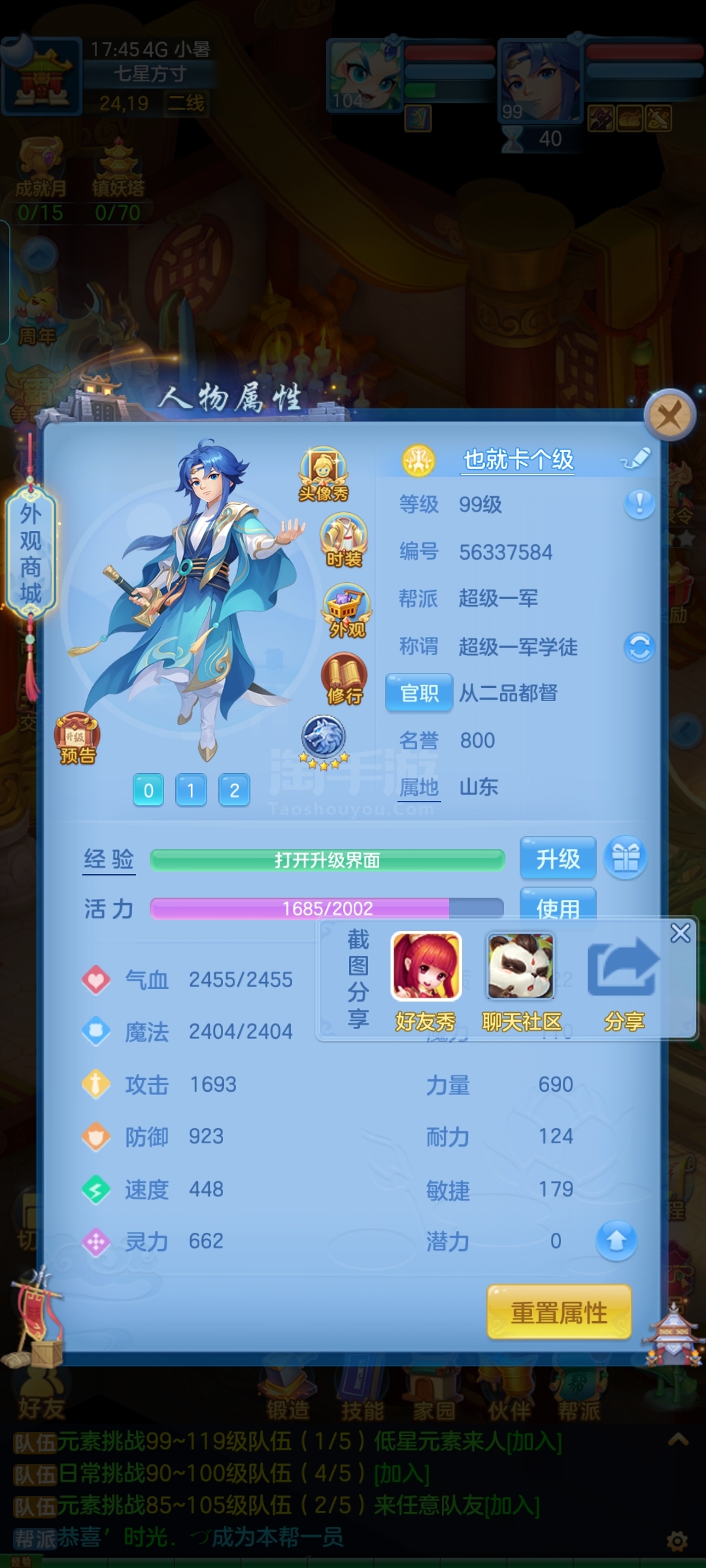
Task: Open 修行 cultivation
Action: point(345,680)
